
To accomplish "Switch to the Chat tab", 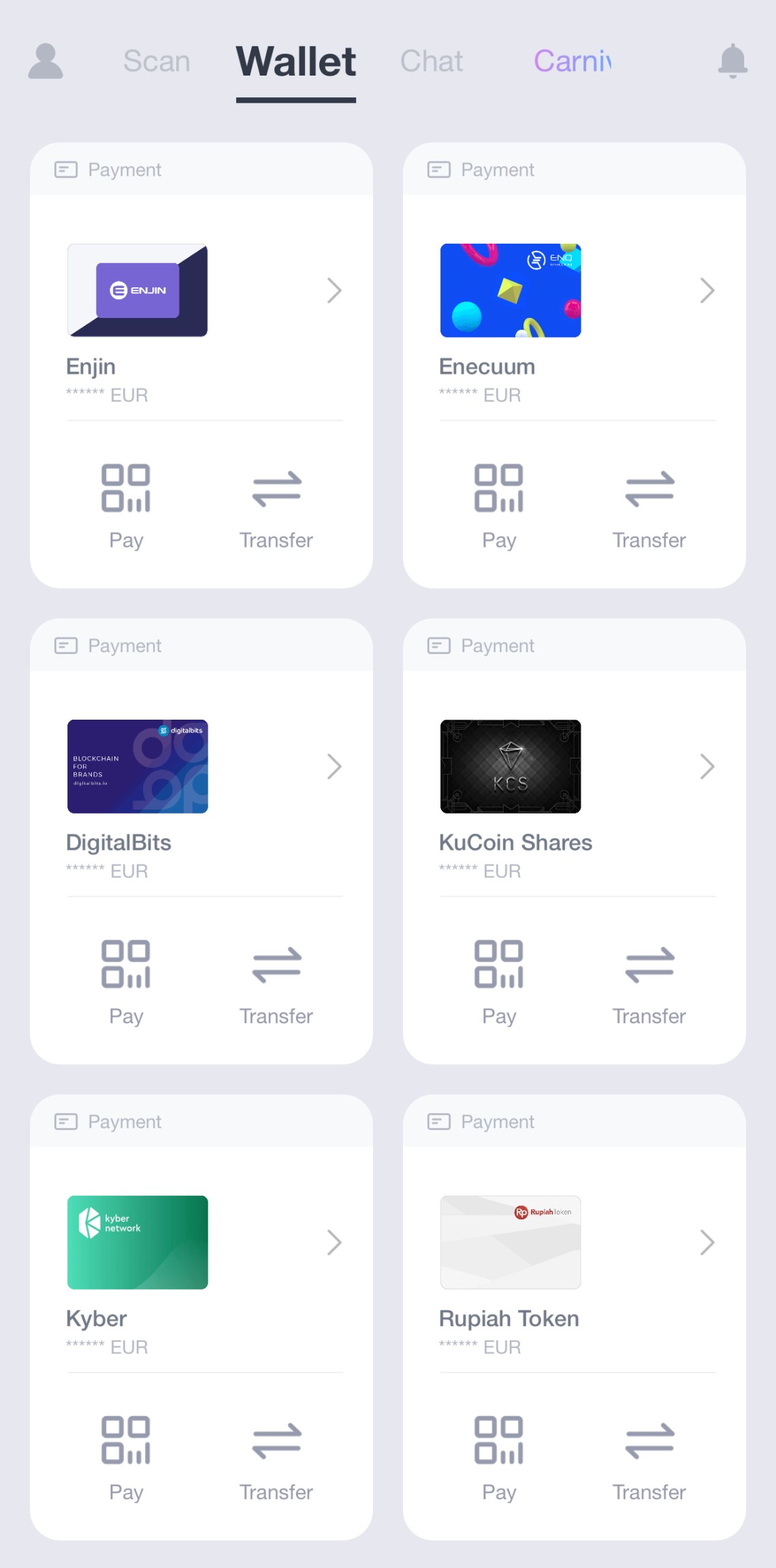I will pos(431,61).
